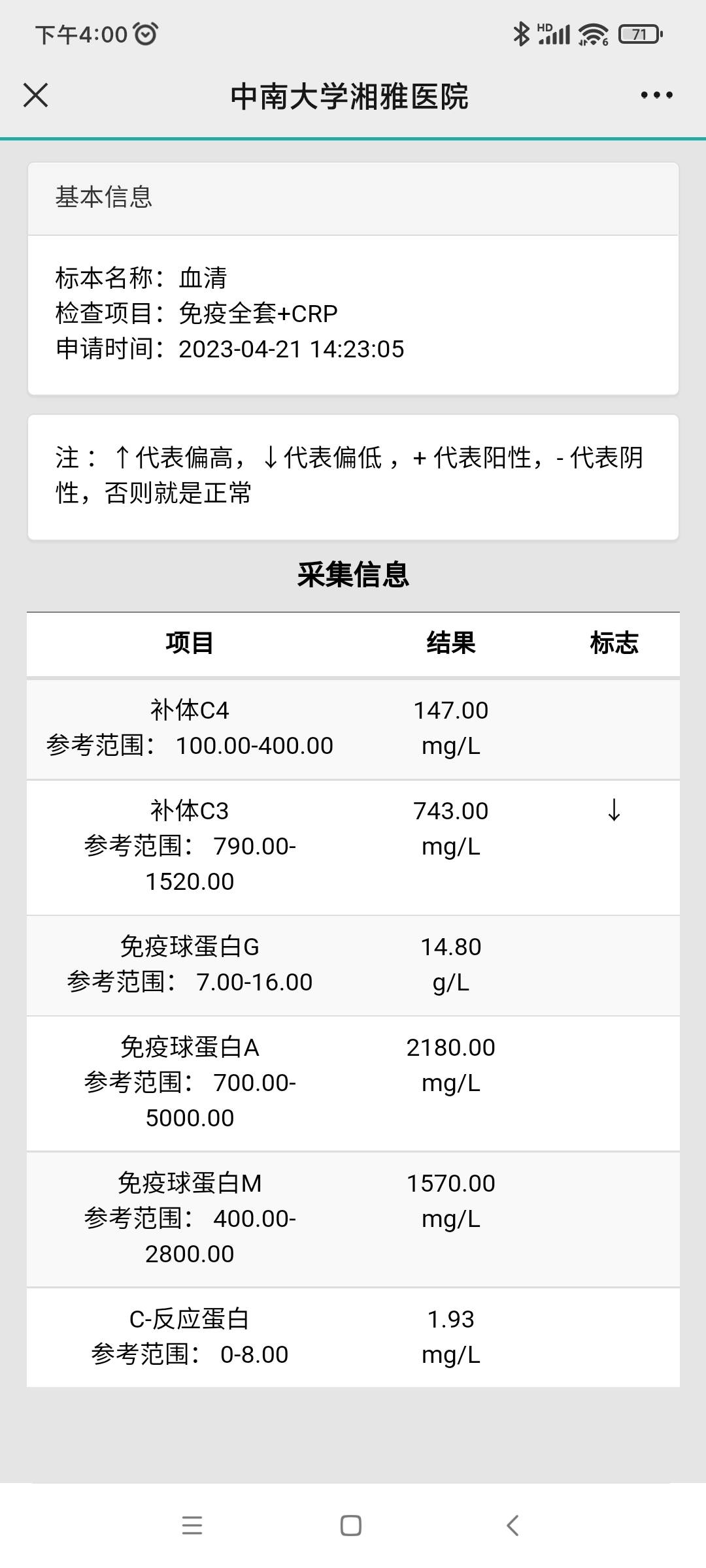Tap the 标志 column header
The image size is (706, 1568).
pyautogui.click(x=615, y=644)
